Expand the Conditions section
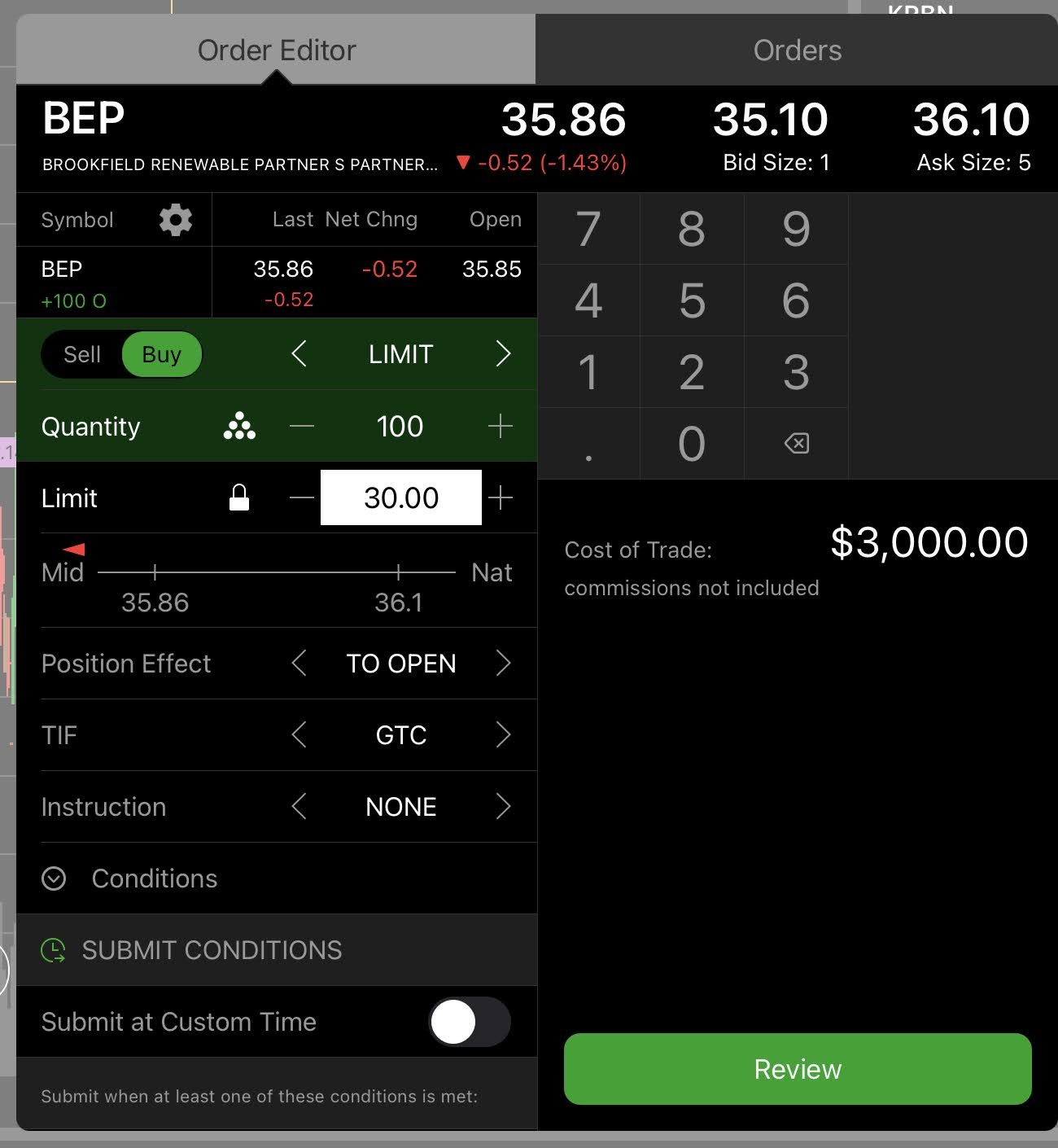 pyautogui.click(x=54, y=879)
